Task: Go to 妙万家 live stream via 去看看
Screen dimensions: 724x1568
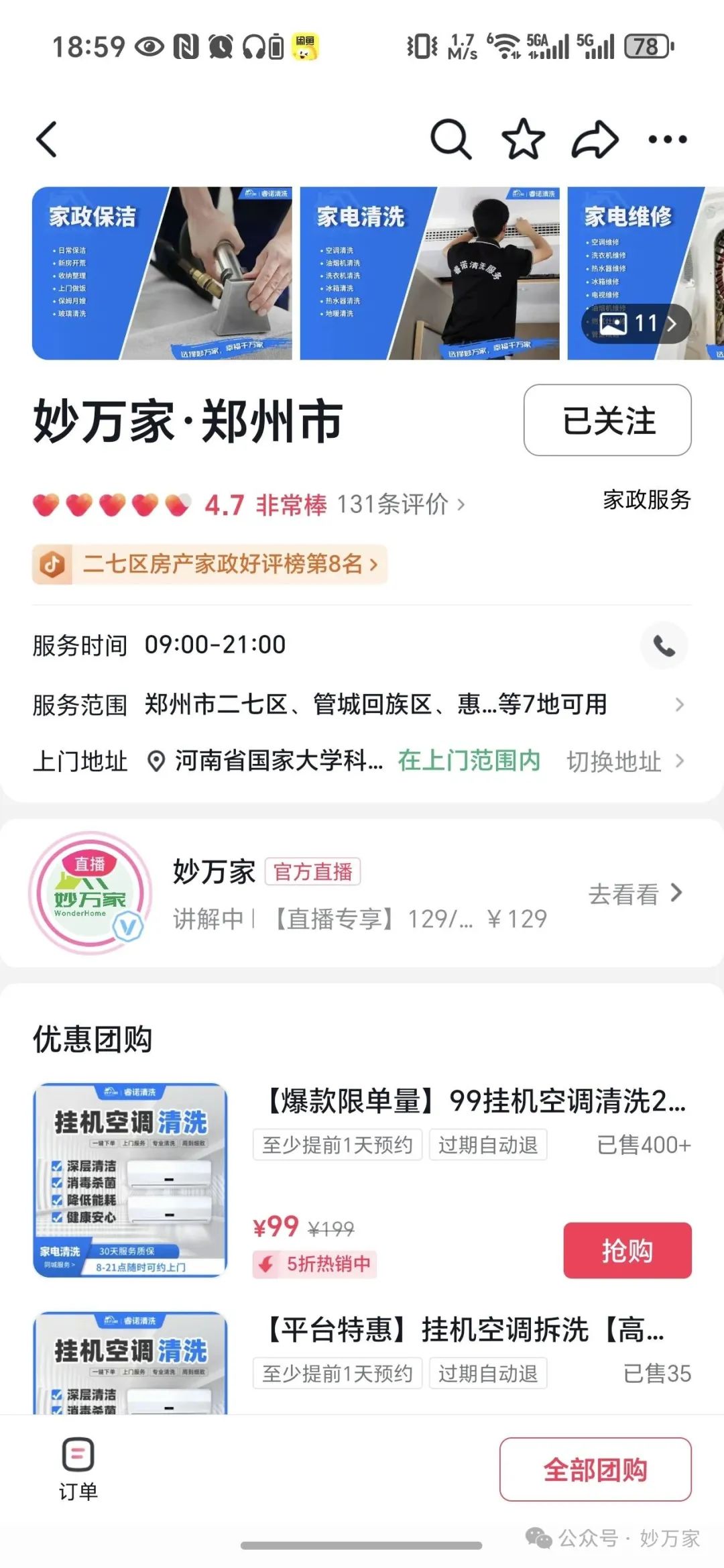Action: pos(634,894)
